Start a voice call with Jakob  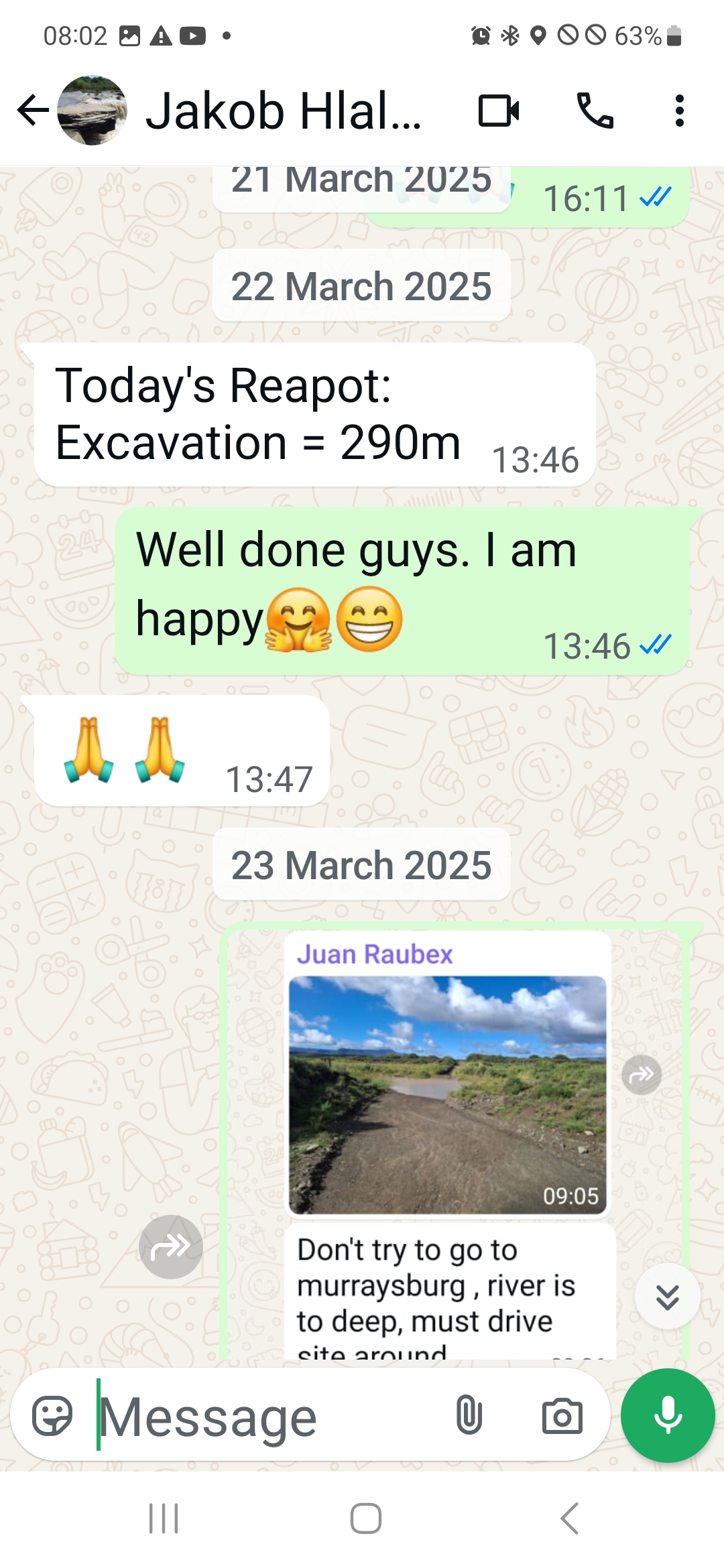tap(595, 111)
